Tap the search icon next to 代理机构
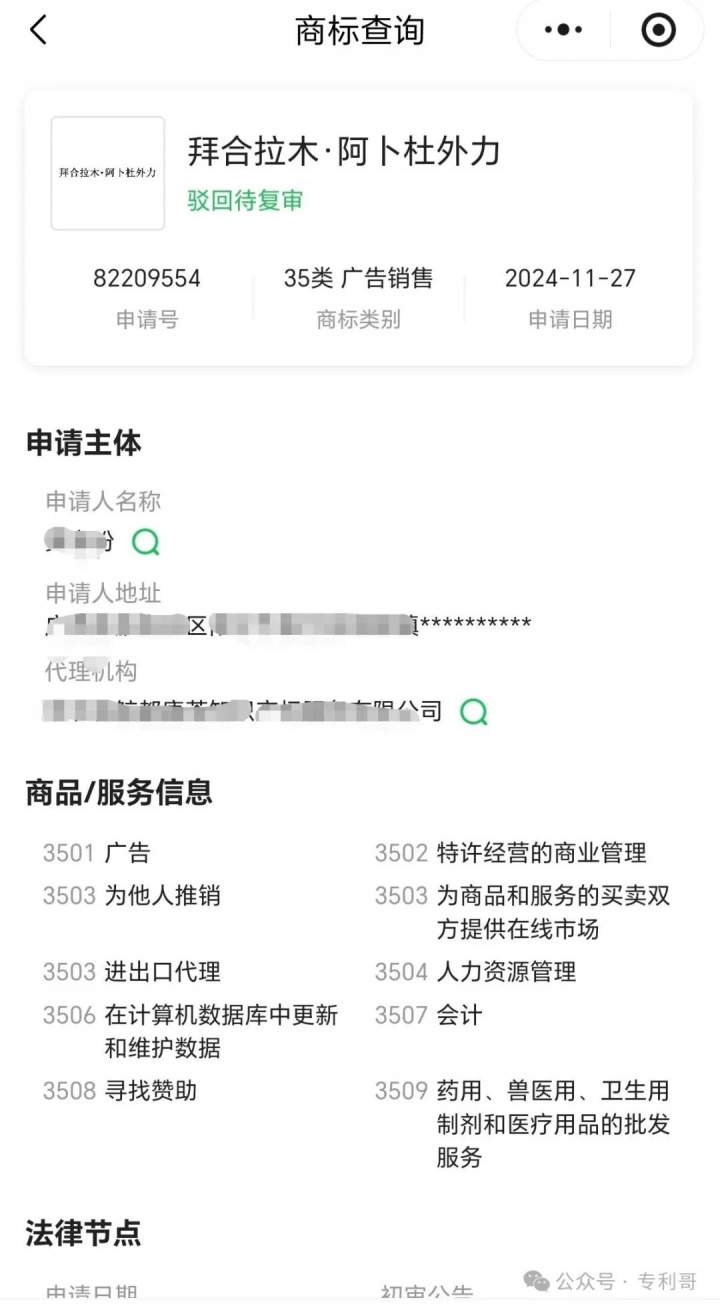 point(472,712)
